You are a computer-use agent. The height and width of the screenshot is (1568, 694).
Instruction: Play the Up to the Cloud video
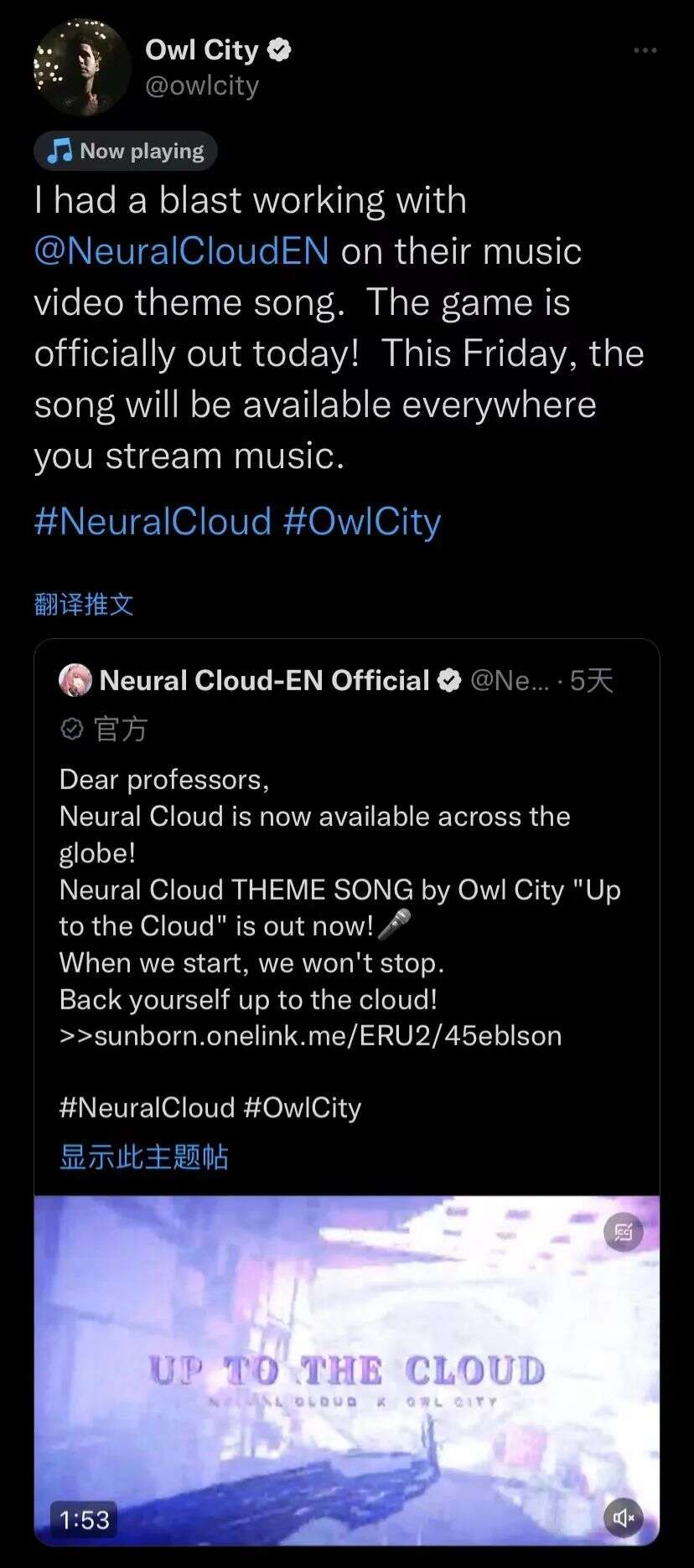coord(347,1370)
